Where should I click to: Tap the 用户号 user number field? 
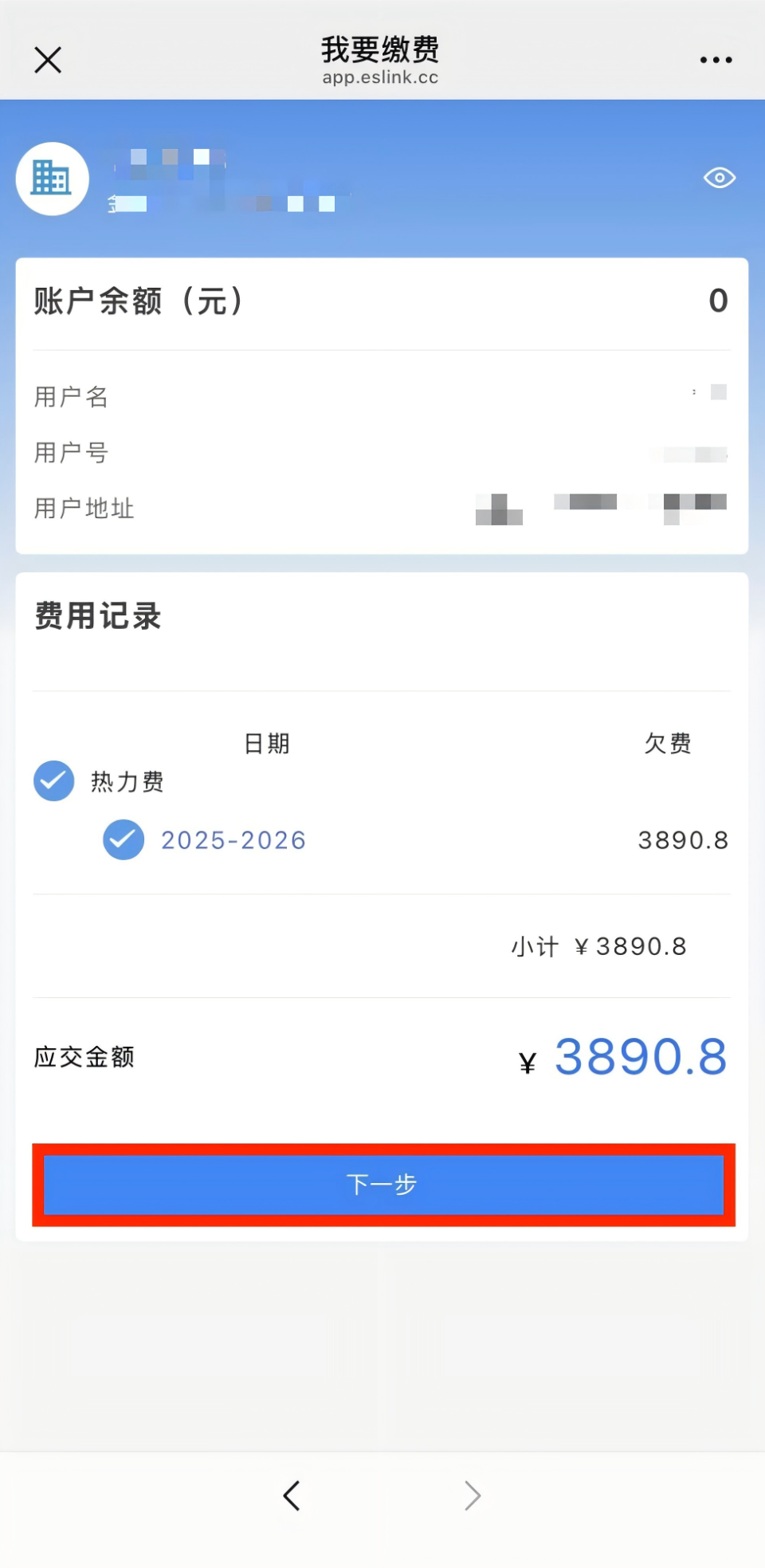pyautogui.click(x=71, y=452)
